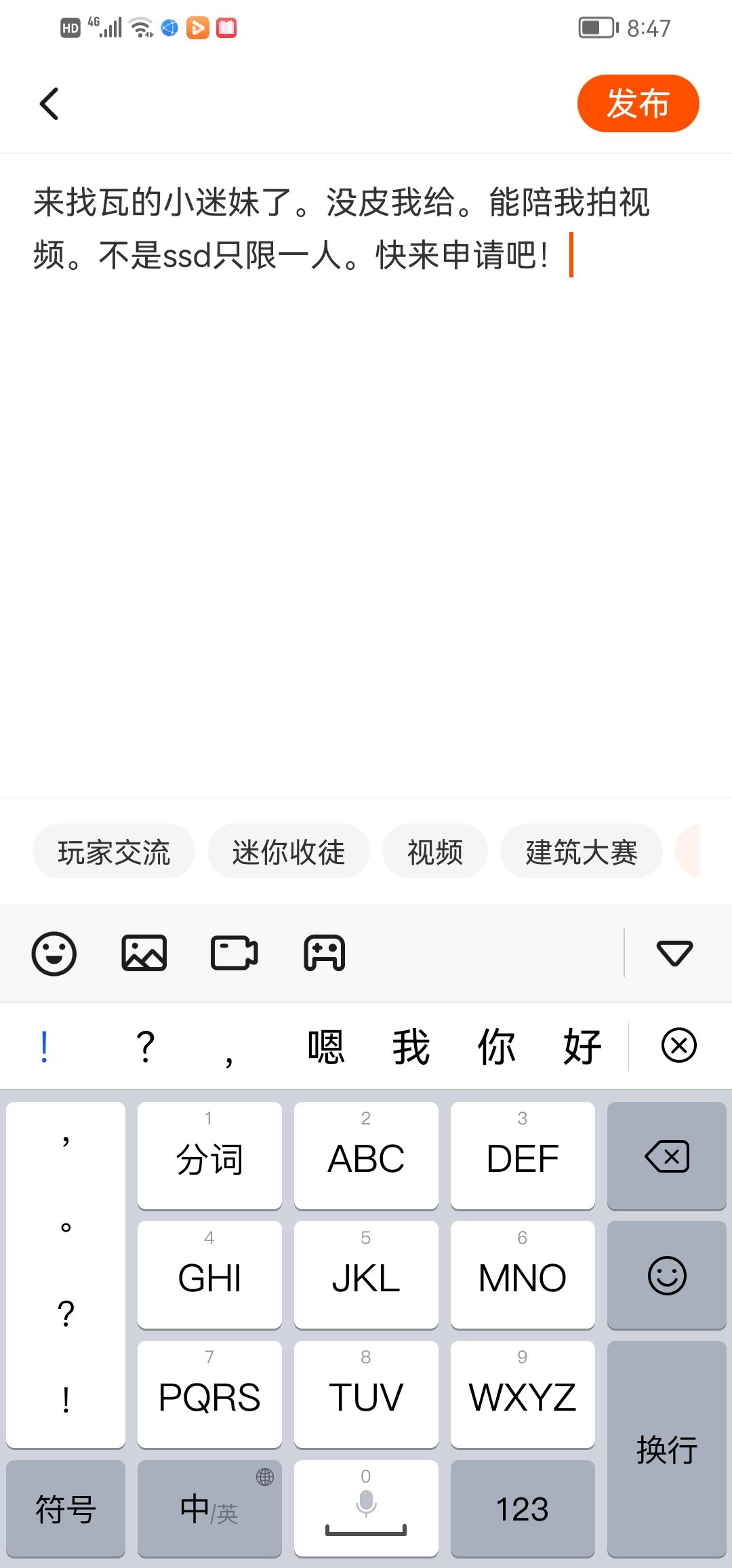This screenshot has width=732, height=1568.
Task: Attach an image to the post
Action: (x=144, y=954)
